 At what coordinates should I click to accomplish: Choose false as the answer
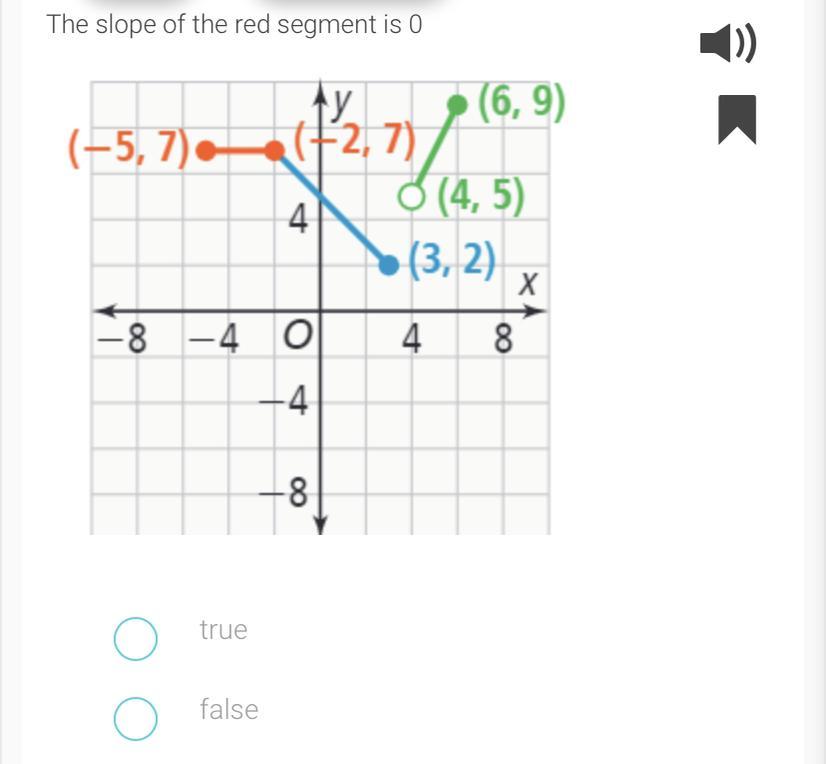coord(136,718)
